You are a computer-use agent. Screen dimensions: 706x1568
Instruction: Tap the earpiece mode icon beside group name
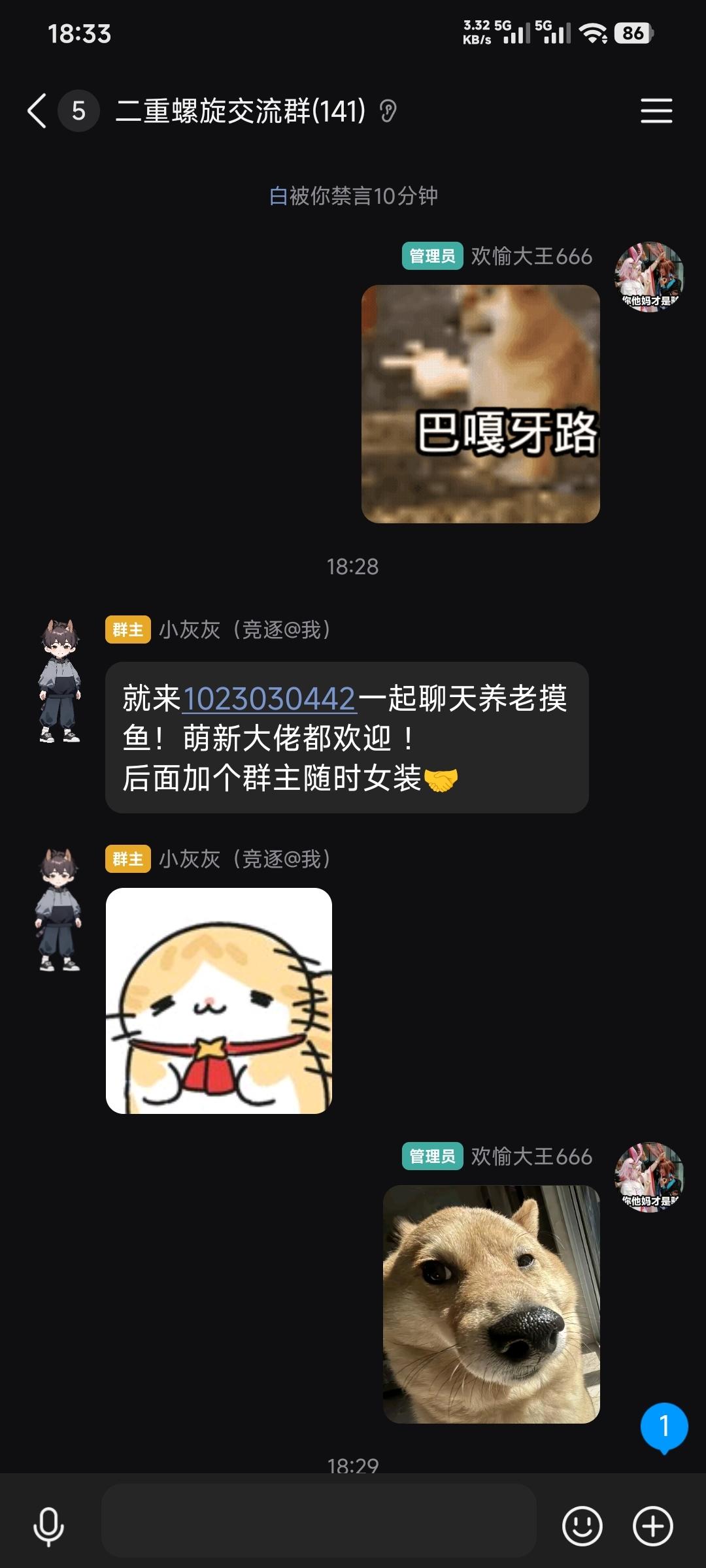pyautogui.click(x=388, y=111)
